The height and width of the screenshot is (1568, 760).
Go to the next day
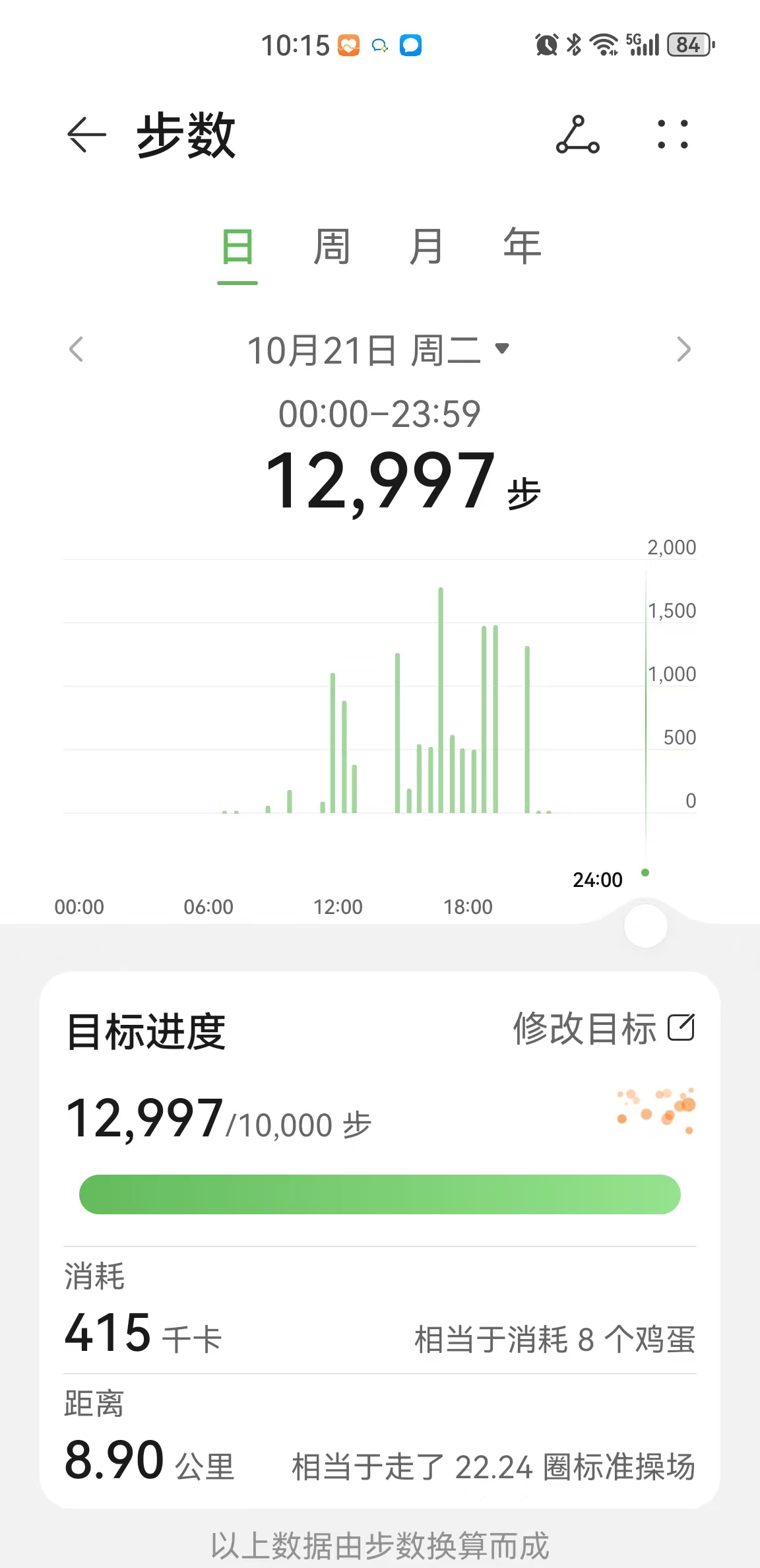click(x=683, y=349)
